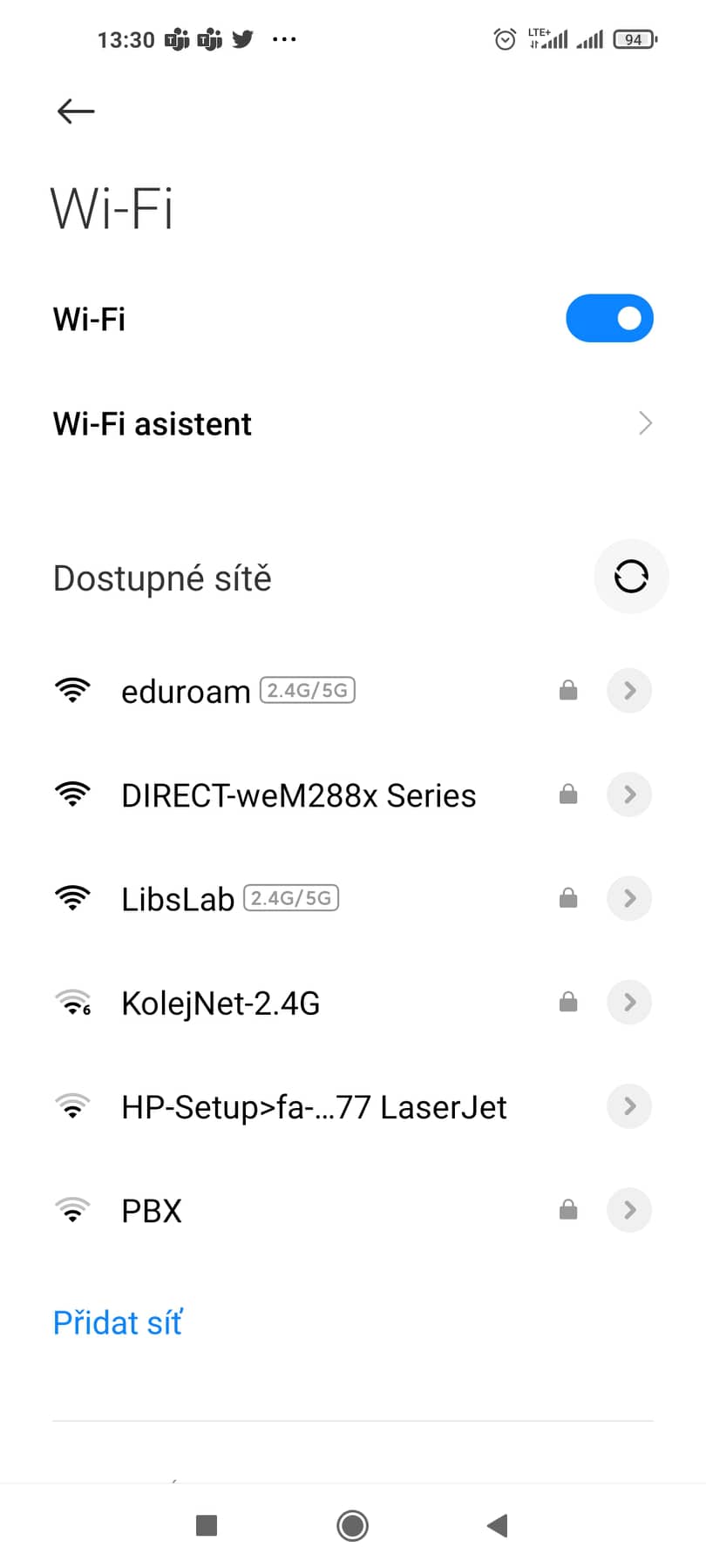The width and height of the screenshot is (706, 1568).
Task: Open details arrow for PBX
Action: (x=629, y=1210)
